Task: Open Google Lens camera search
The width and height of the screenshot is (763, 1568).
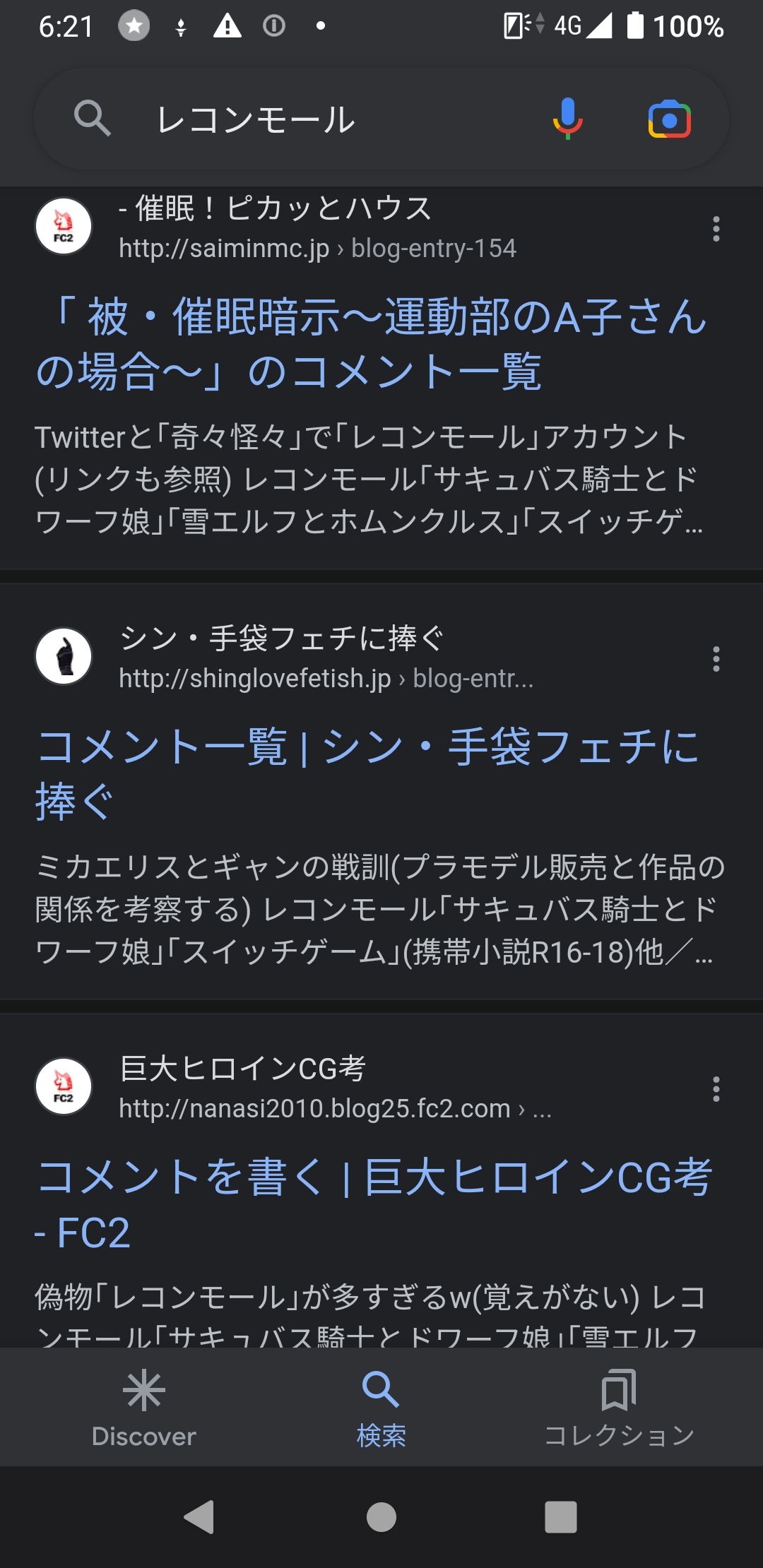Action: pos(669,119)
